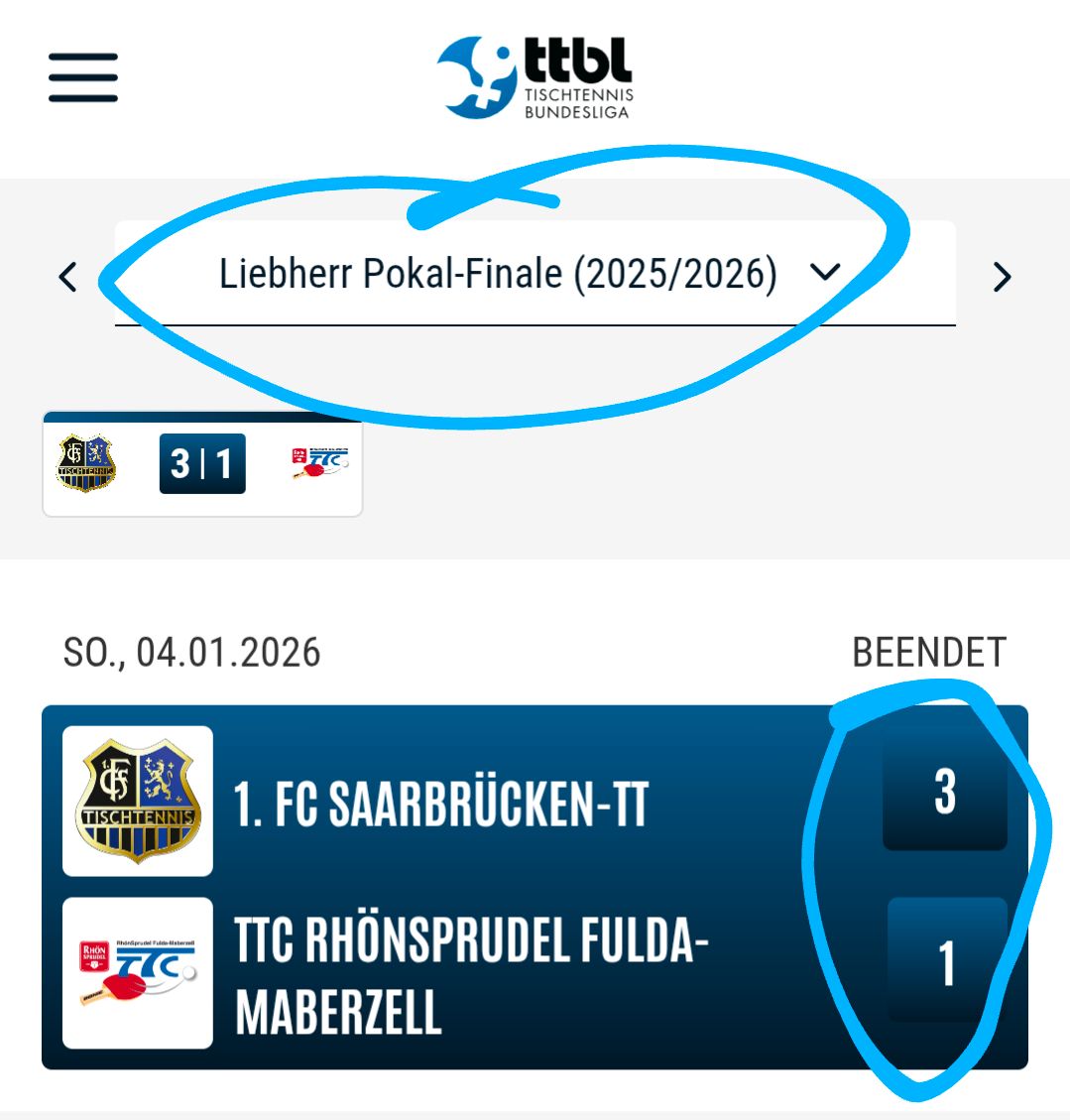Go to the next matchday arrow
The height and width of the screenshot is (1120, 1070).
coord(1002,276)
